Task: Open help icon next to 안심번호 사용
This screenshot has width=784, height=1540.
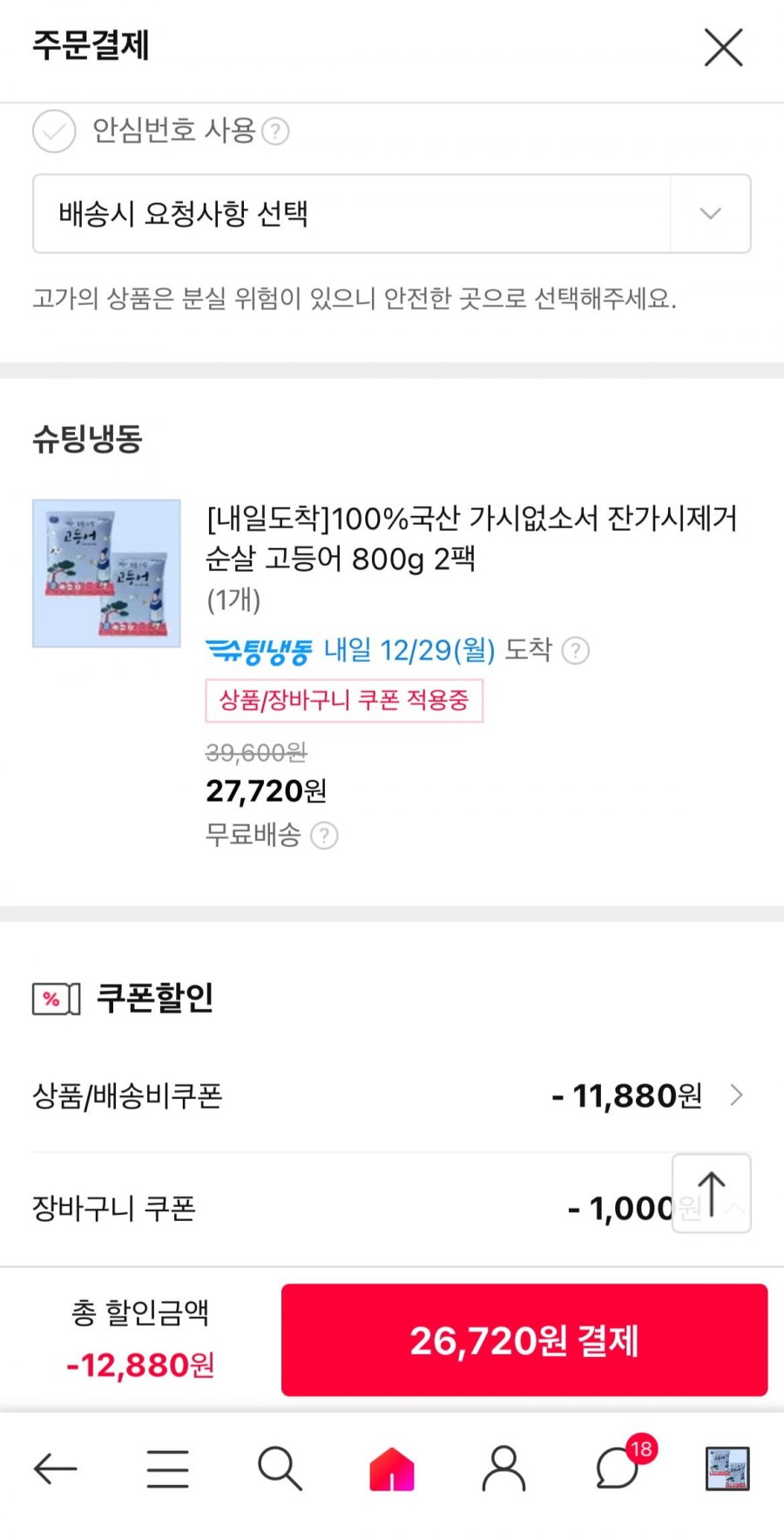Action: point(275,132)
